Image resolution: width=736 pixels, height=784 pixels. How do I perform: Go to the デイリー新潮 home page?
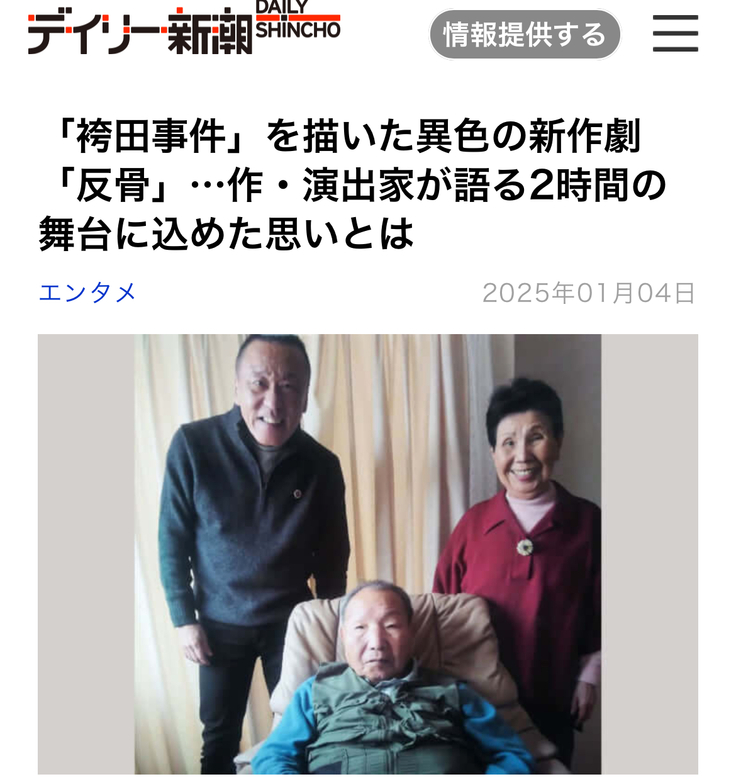pos(184,30)
